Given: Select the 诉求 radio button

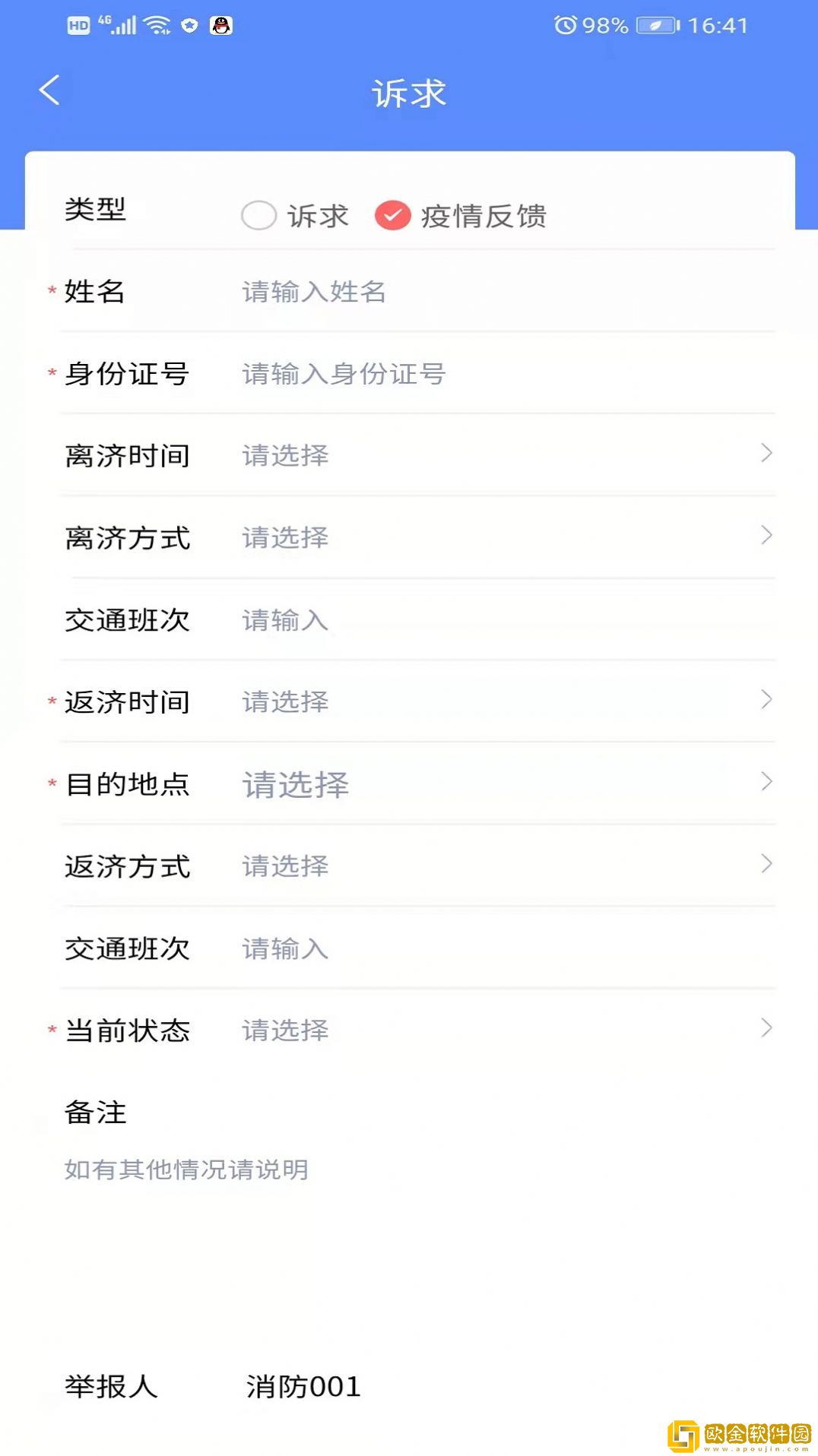Looking at the screenshot, I should 259,216.
